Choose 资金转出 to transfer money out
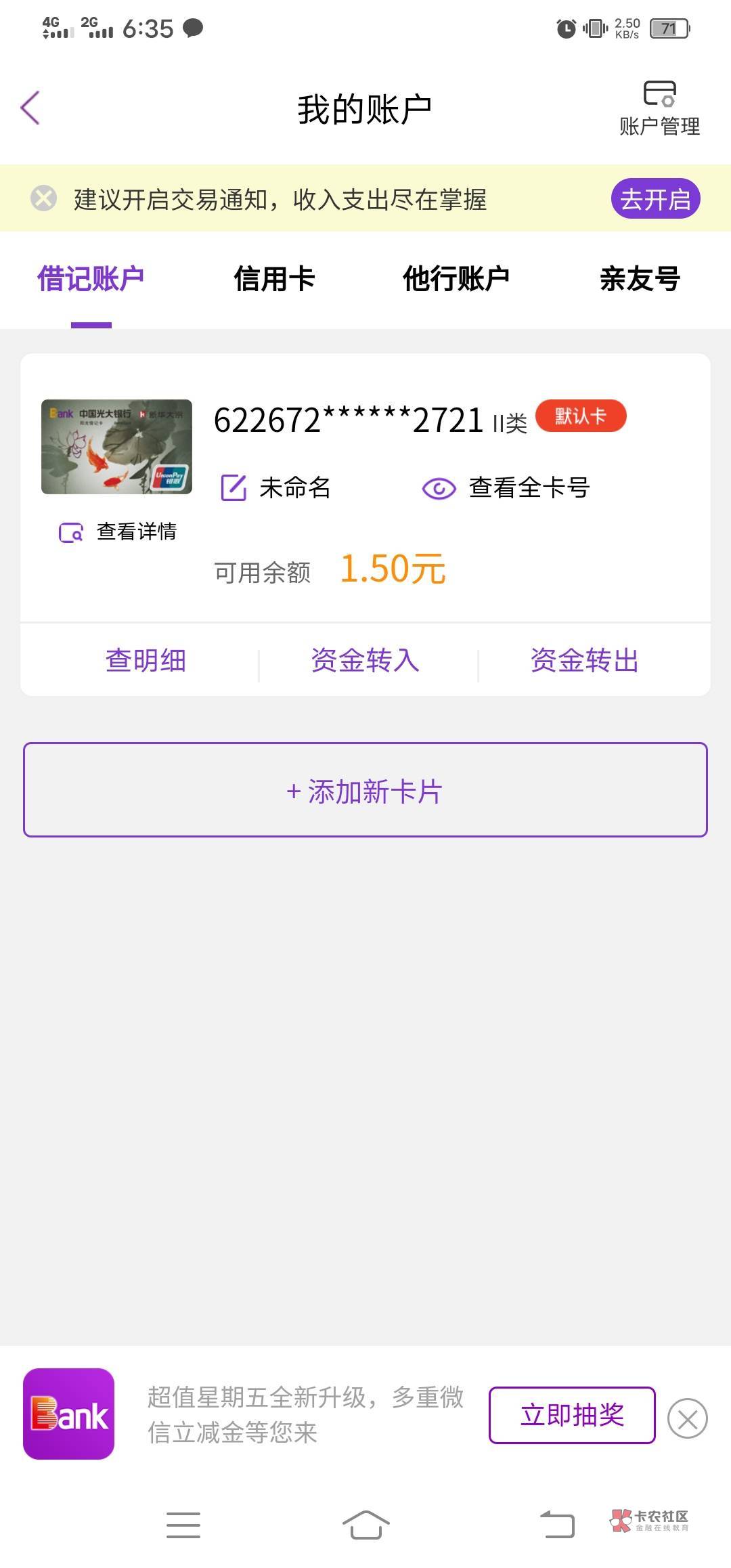The height and width of the screenshot is (1568, 731). pos(585,661)
